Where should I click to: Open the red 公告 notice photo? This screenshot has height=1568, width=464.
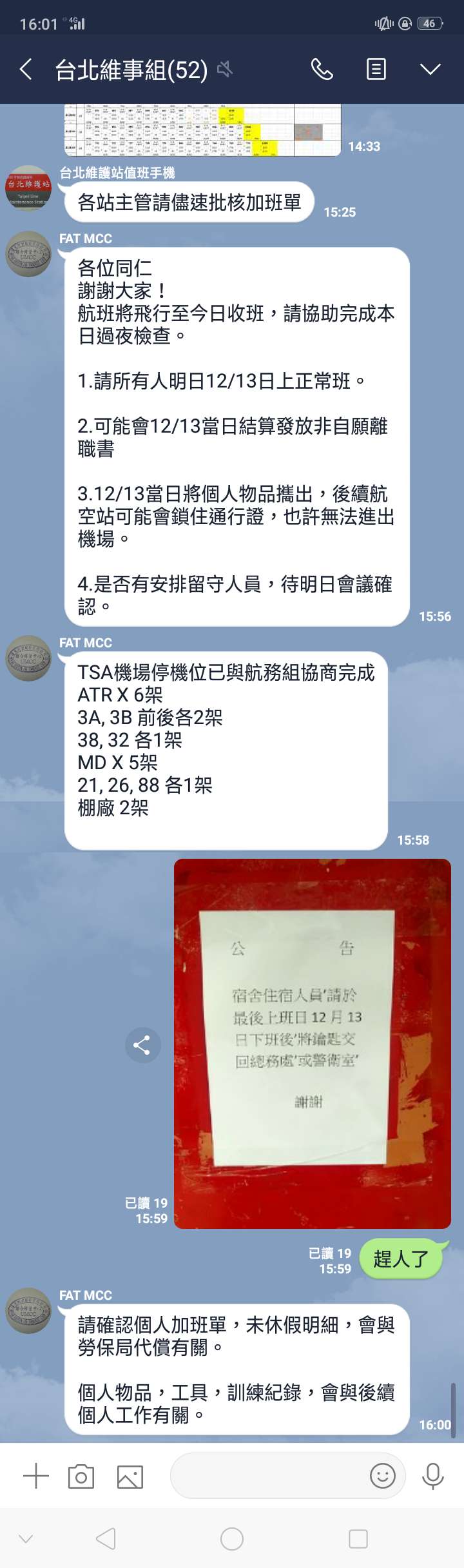pyautogui.click(x=312, y=1043)
